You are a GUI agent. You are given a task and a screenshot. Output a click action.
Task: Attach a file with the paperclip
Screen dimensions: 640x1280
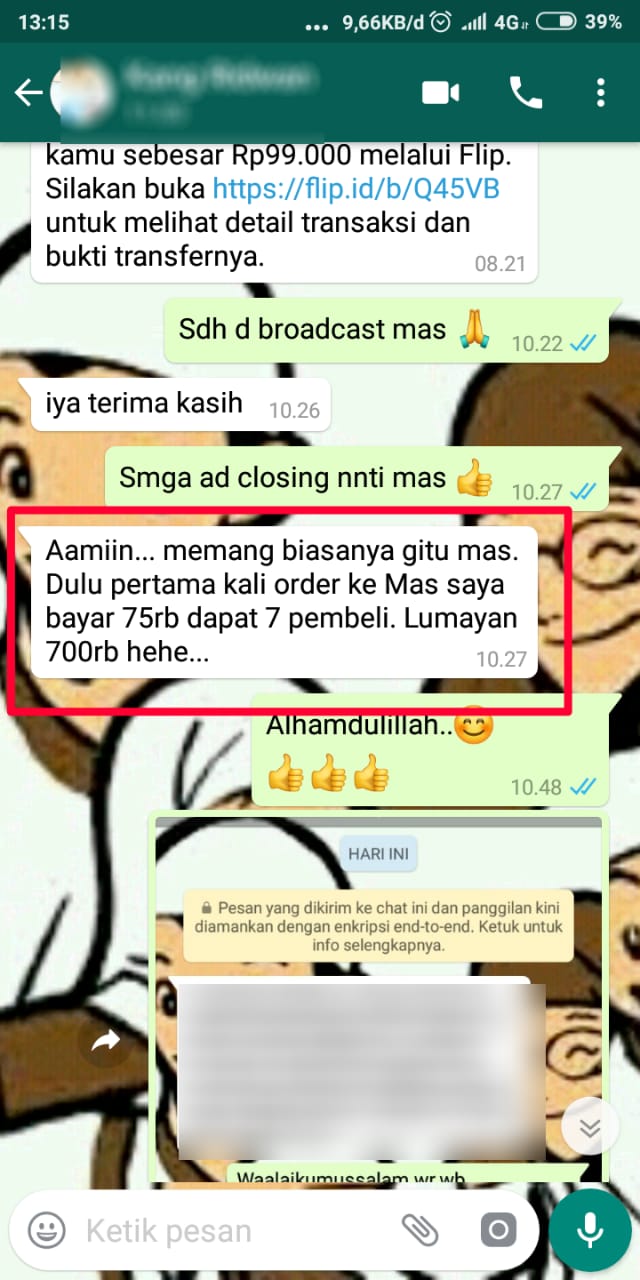click(421, 1230)
